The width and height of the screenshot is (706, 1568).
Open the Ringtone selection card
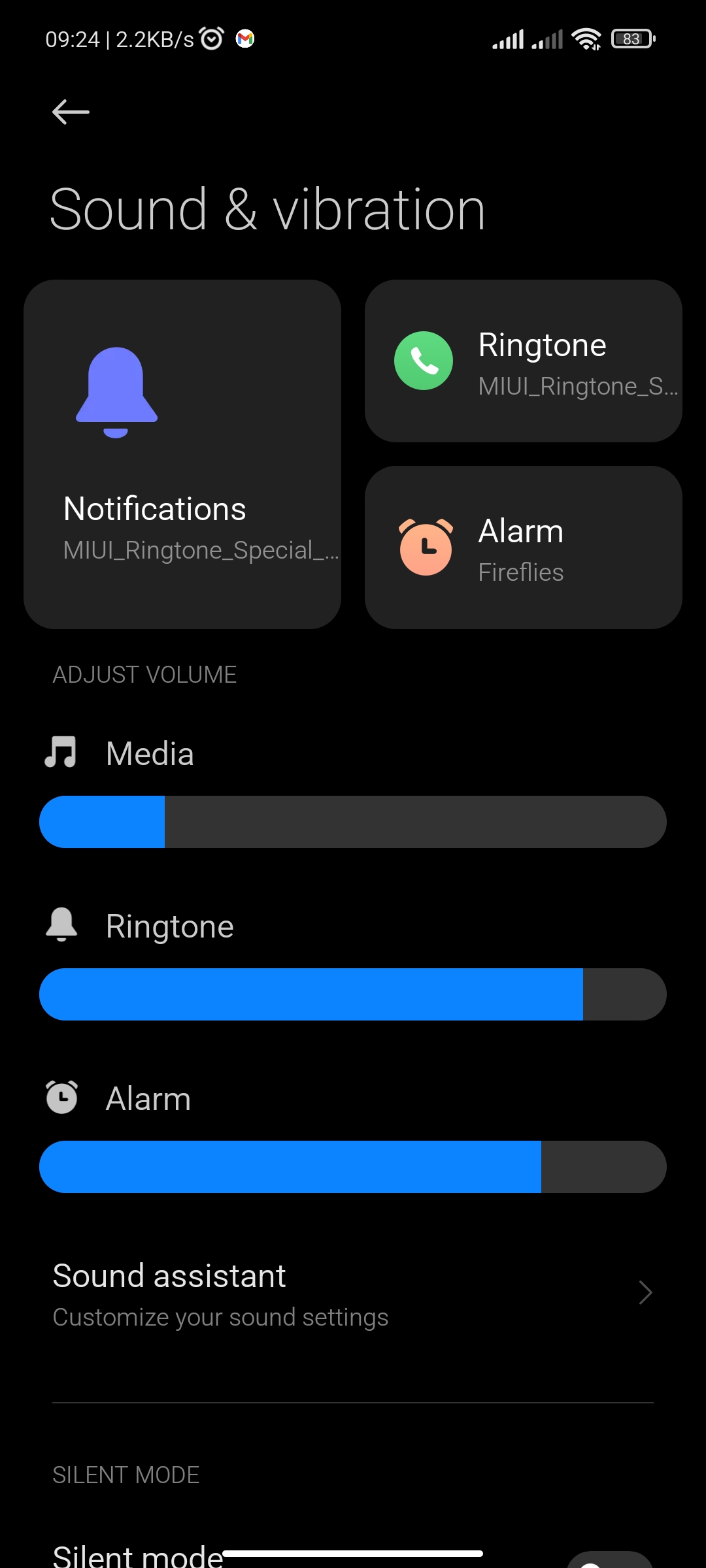524,361
